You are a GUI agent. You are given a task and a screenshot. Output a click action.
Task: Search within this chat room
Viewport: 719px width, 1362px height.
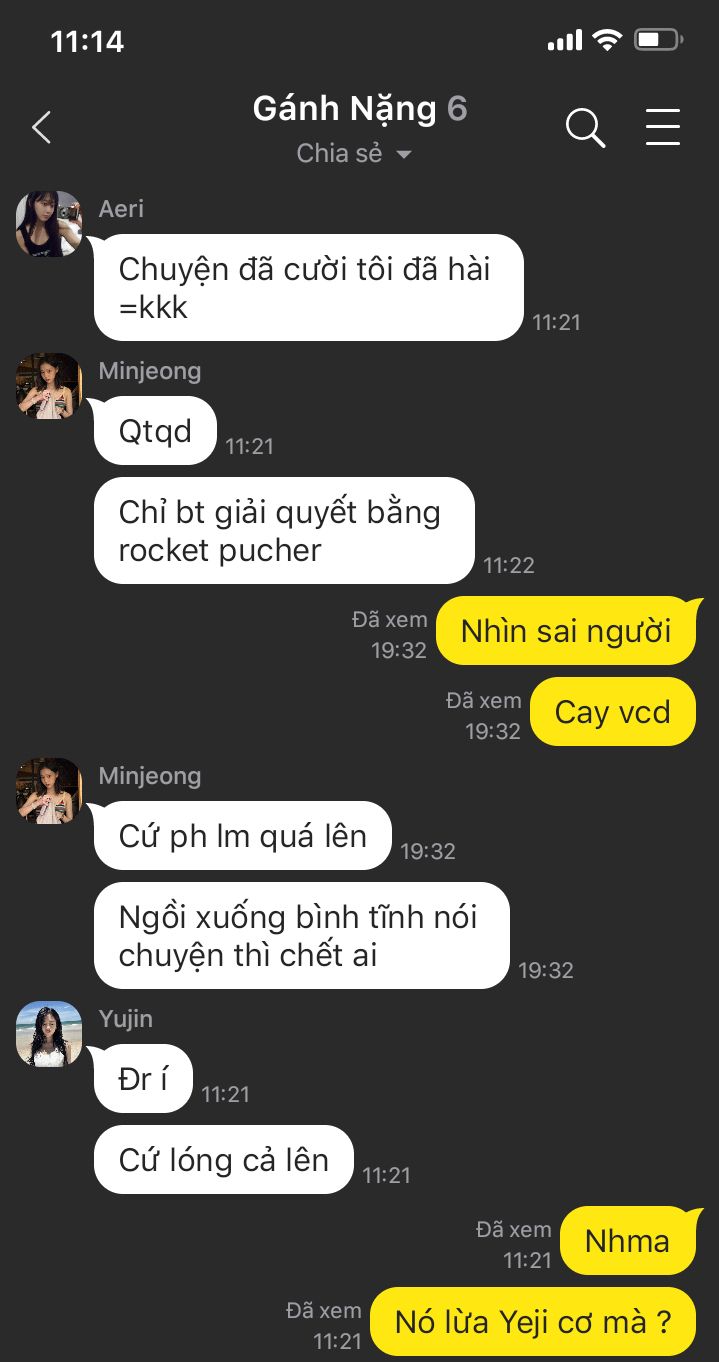(585, 128)
